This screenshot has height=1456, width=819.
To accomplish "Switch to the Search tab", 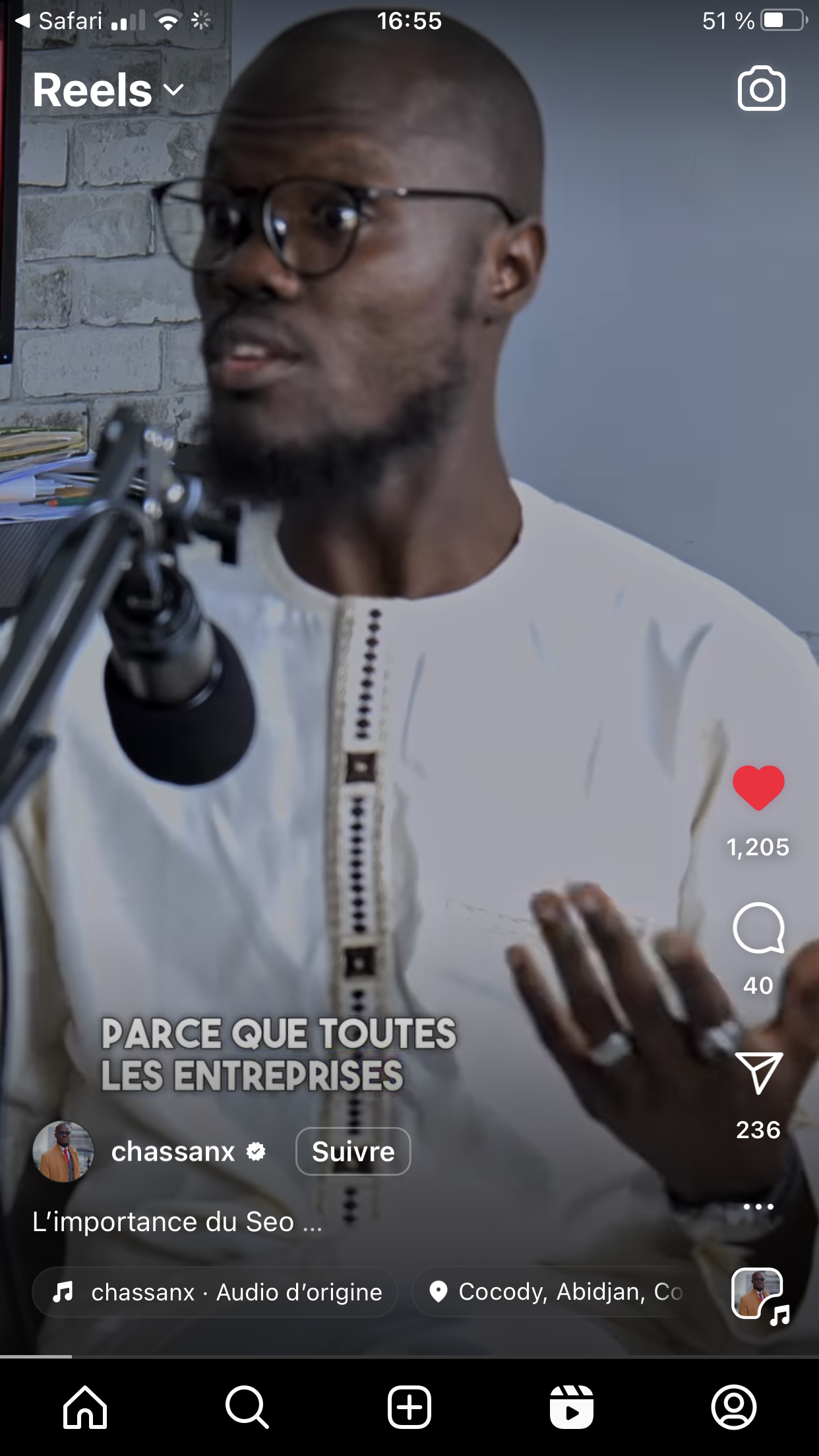I will point(247,1407).
